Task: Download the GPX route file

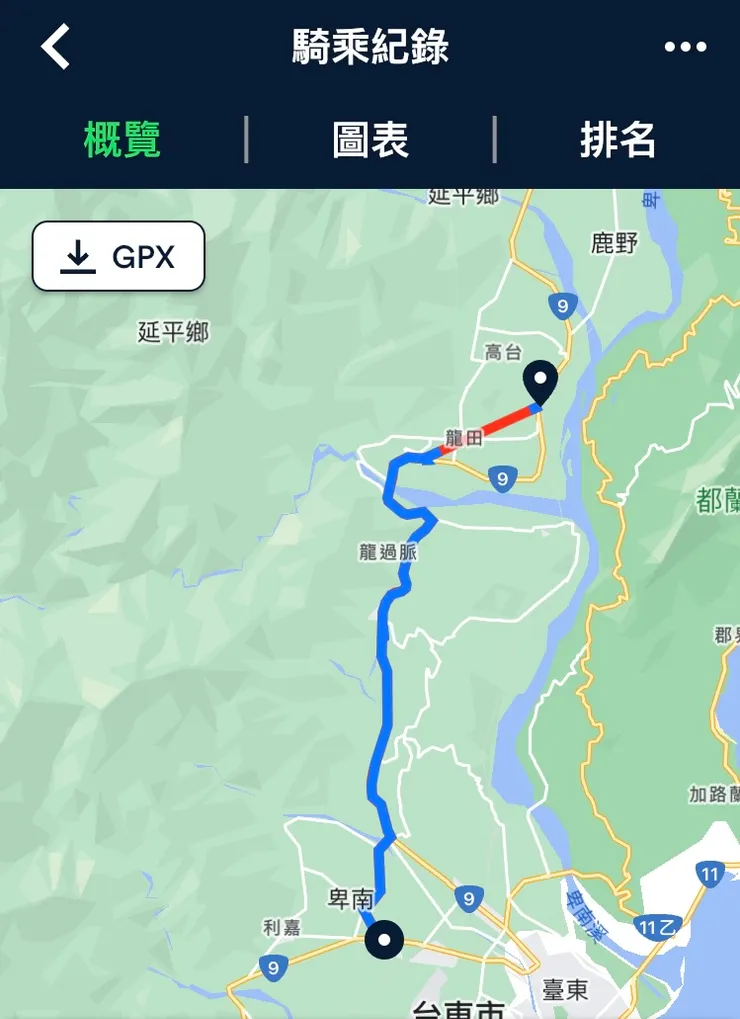Action: point(119,257)
